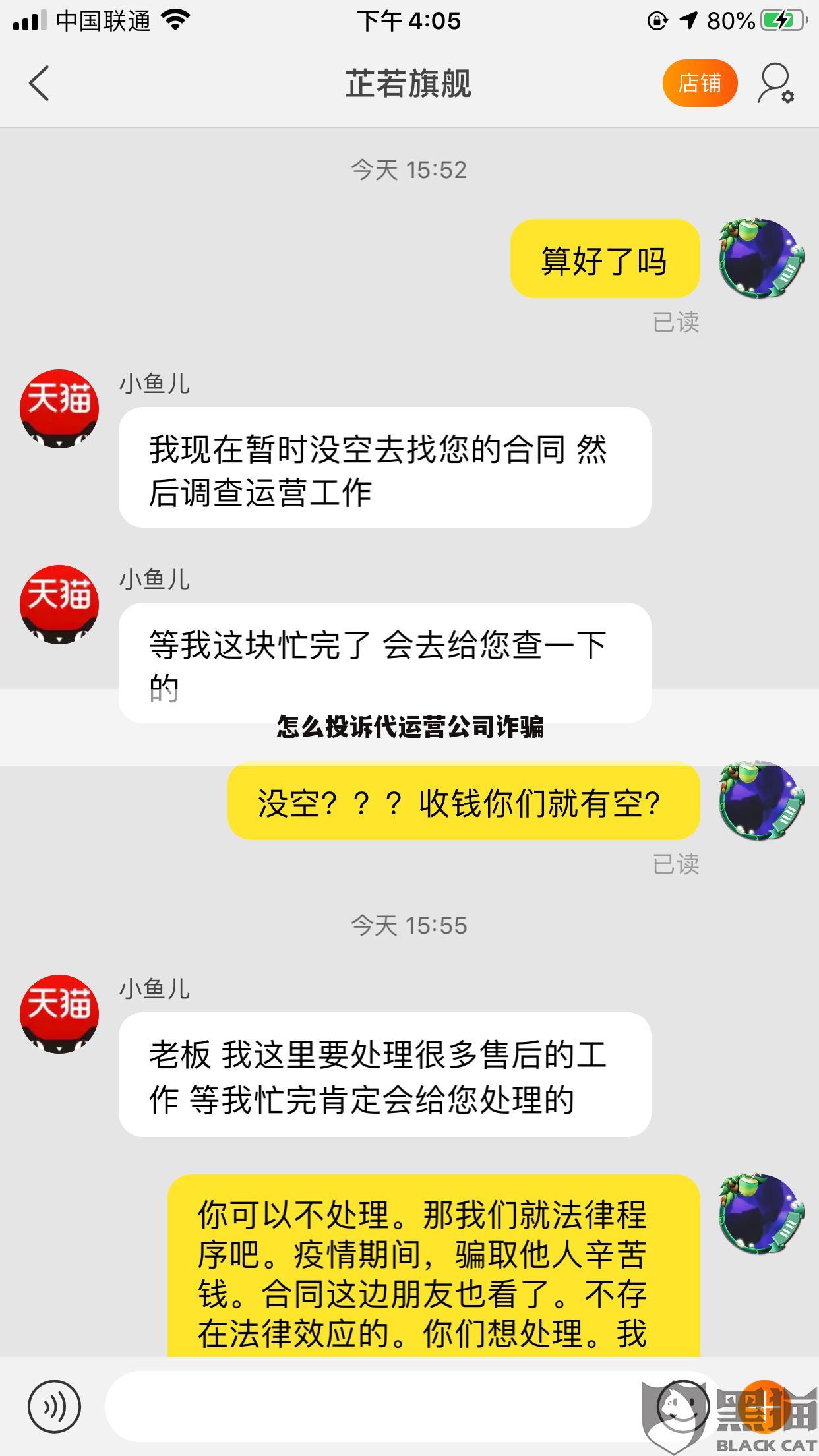This screenshot has width=819, height=1456.
Task: Tap the battery charging indicator
Action: [781, 20]
